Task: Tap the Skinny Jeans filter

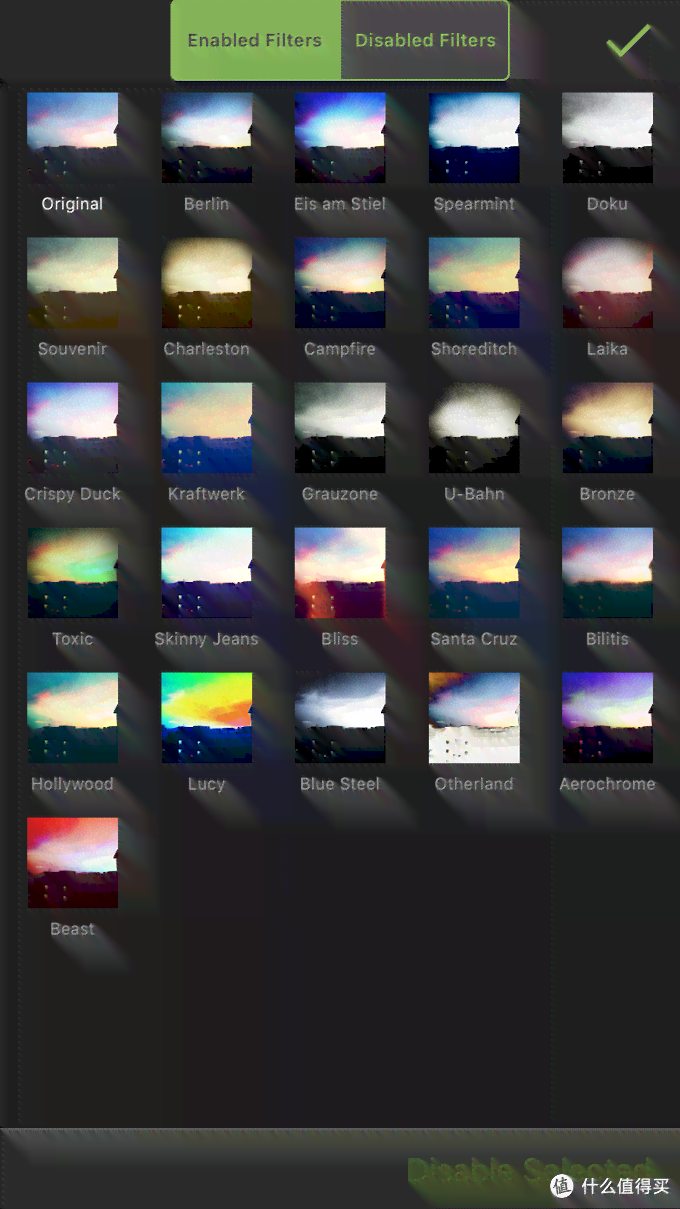Action: click(207, 573)
